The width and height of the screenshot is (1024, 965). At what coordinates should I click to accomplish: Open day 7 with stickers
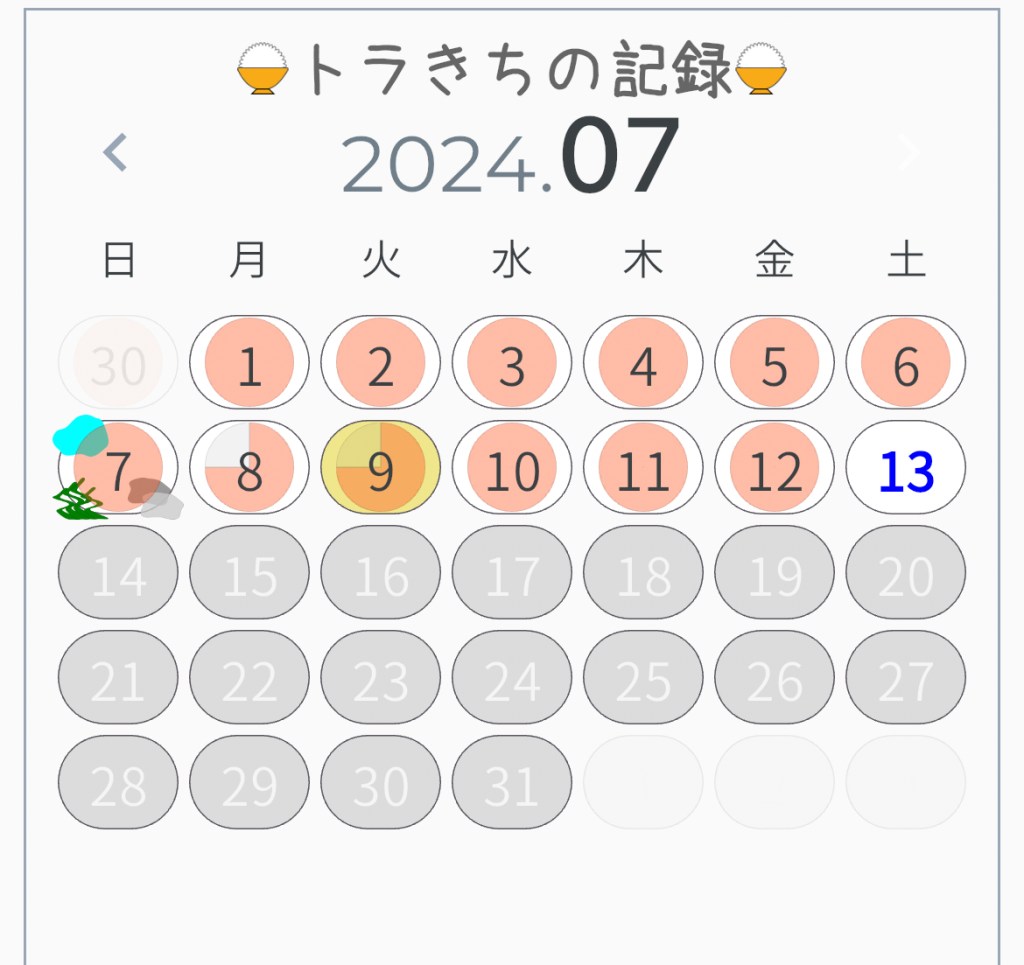click(x=118, y=468)
